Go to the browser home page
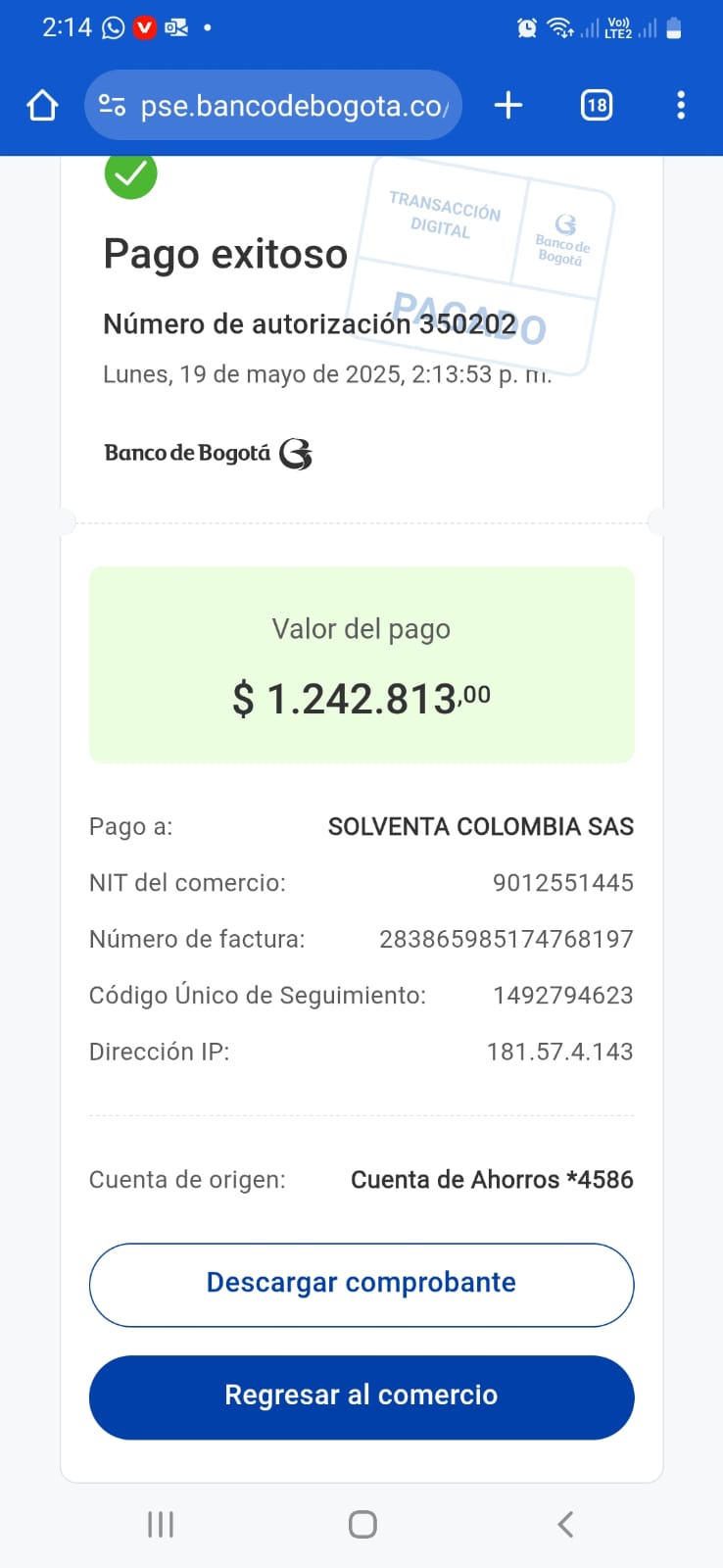 point(42,105)
